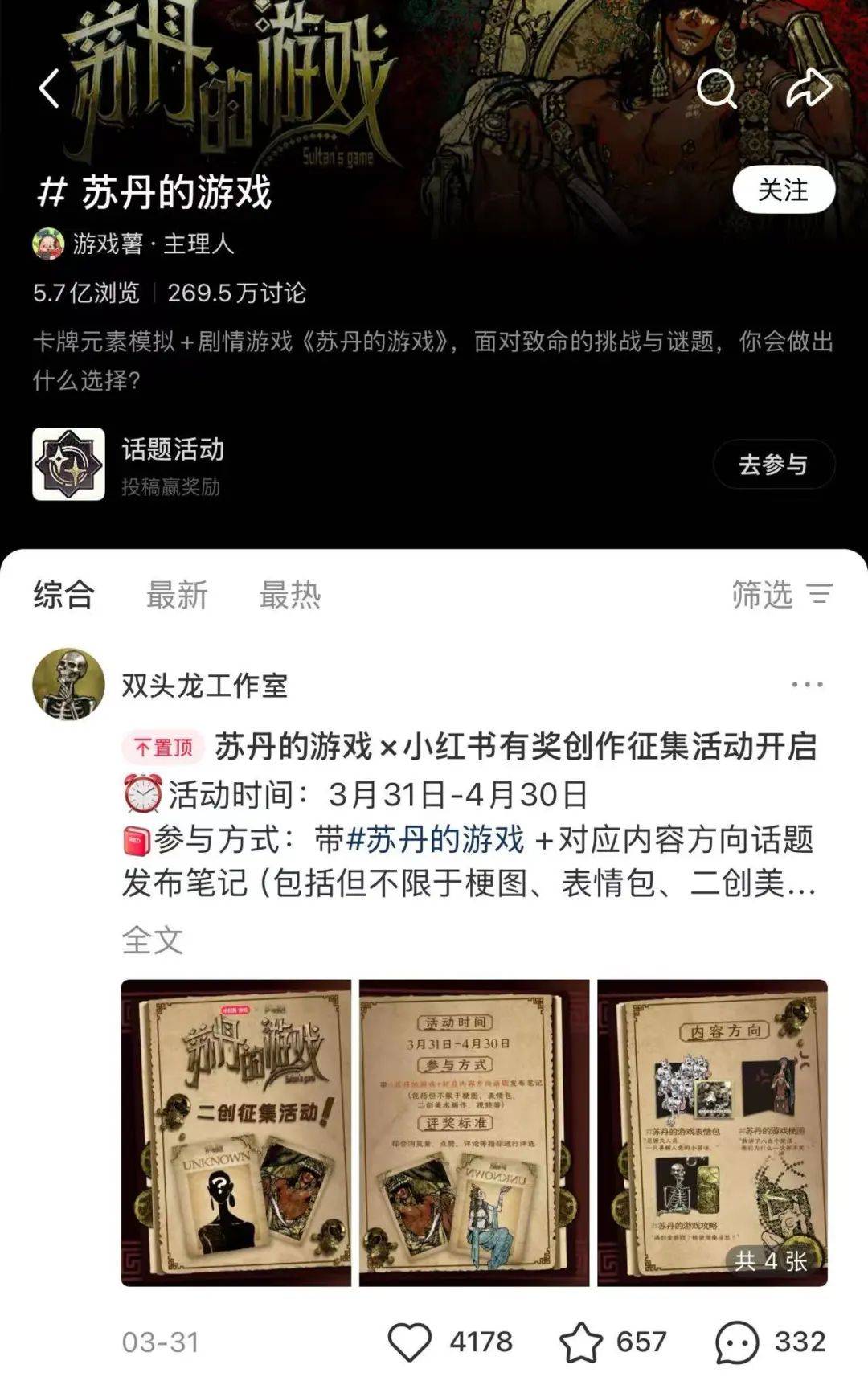This screenshot has width=868, height=1381.
Task: Tap the 关注 follow button
Action: pos(784,188)
